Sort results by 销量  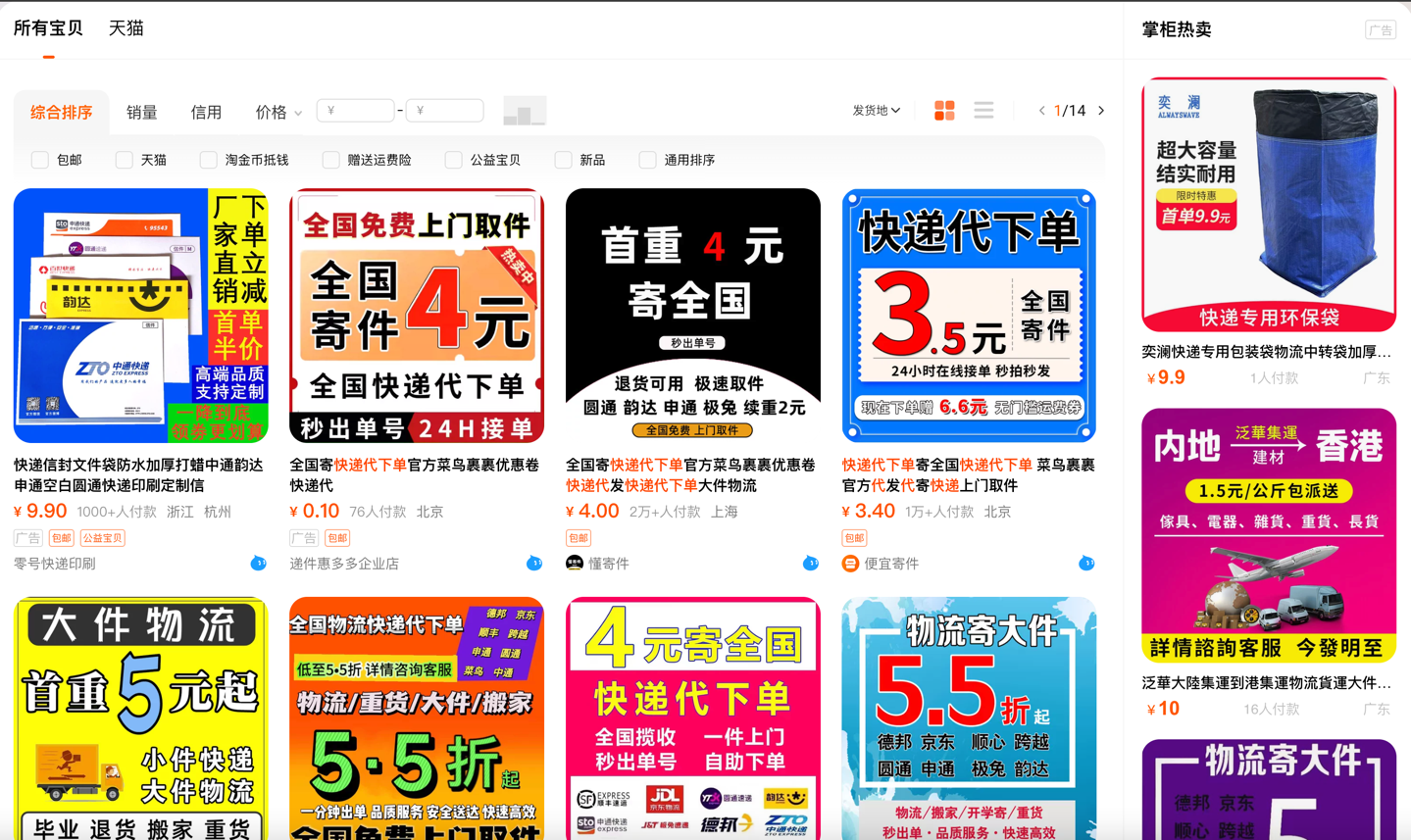click(141, 113)
